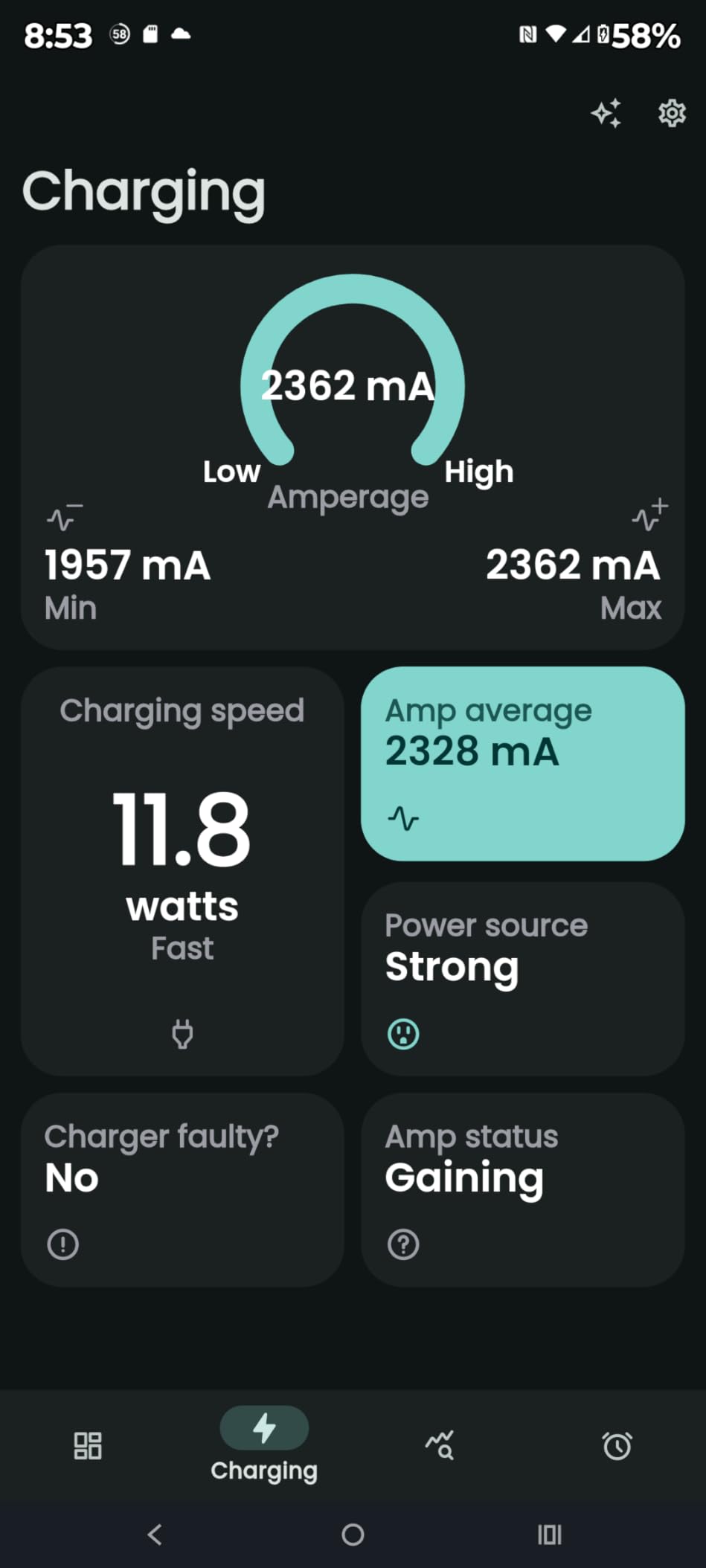Go back using system back button
This screenshot has height=1568, width=706.
[155, 1534]
